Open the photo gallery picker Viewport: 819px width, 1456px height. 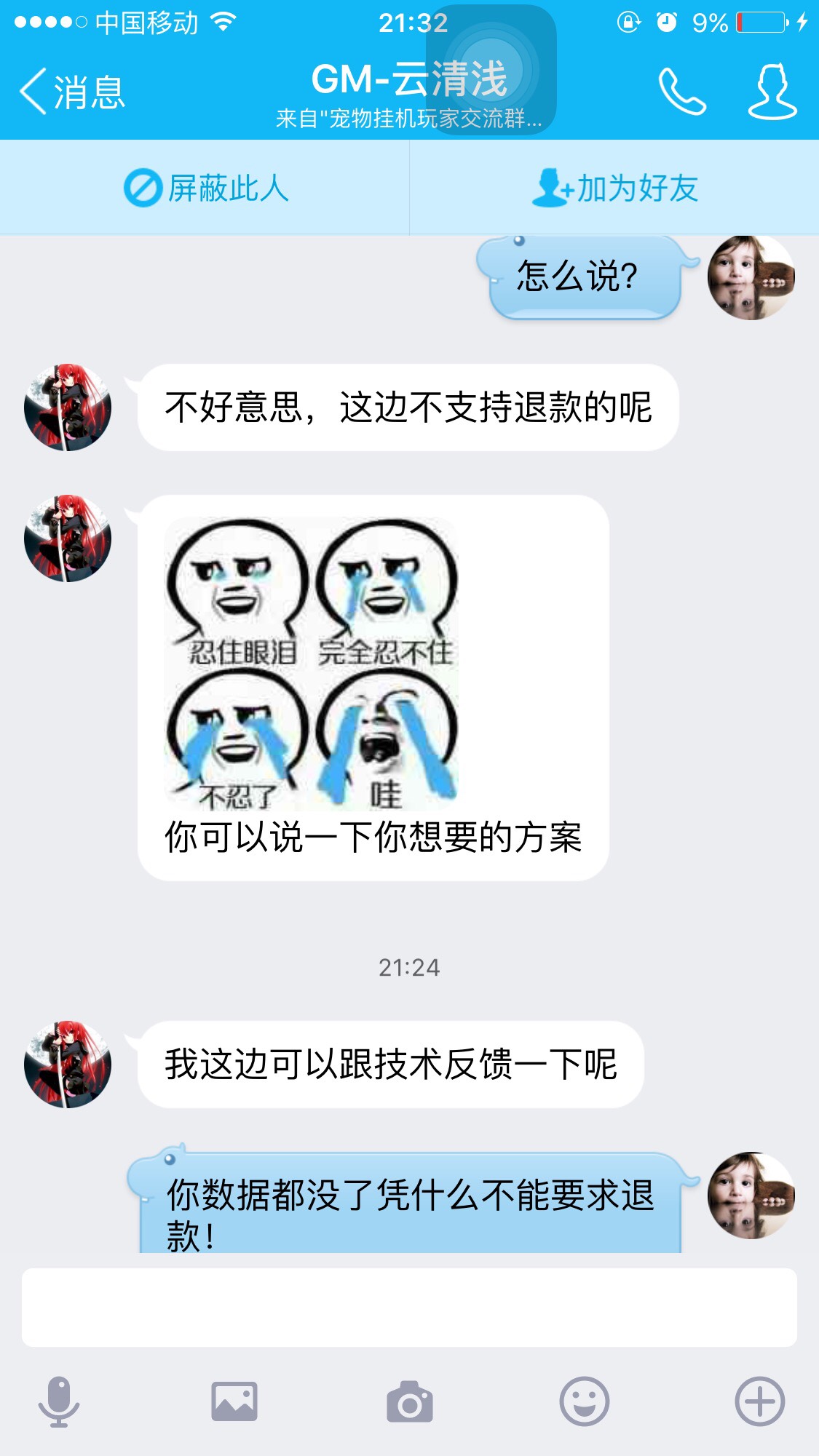coord(234,1401)
